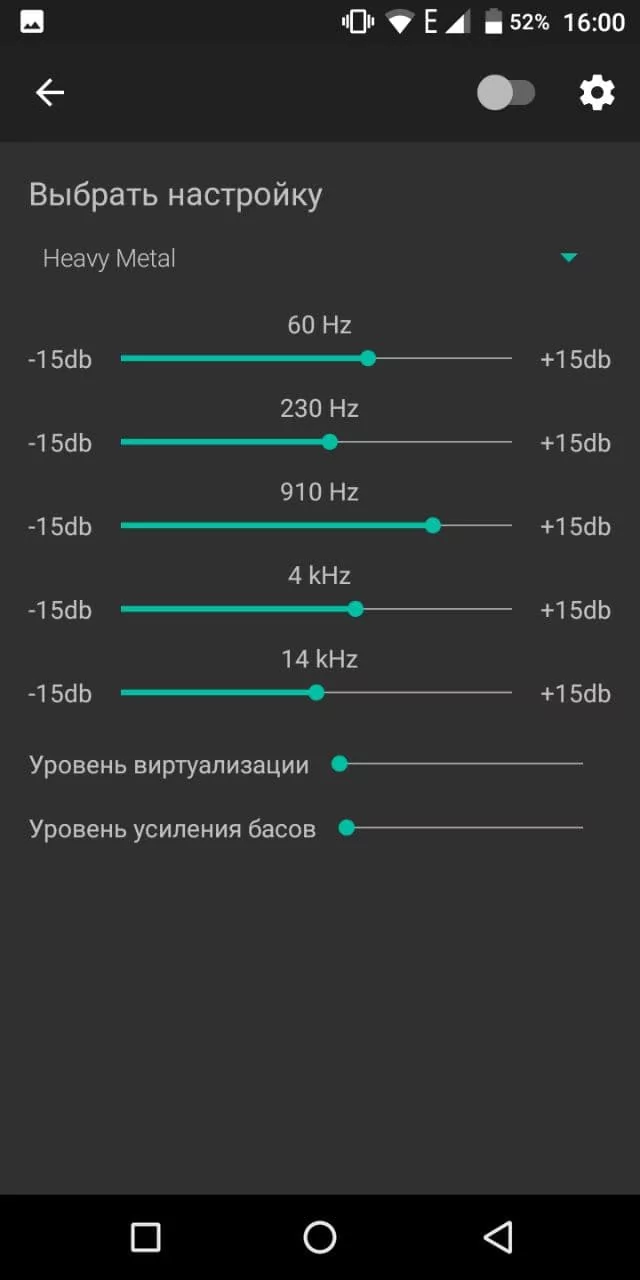Expand the Heavy Metal preset dropdown
Image resolution: width=640 pixels, height=1280 pixels.
point(310,258)
